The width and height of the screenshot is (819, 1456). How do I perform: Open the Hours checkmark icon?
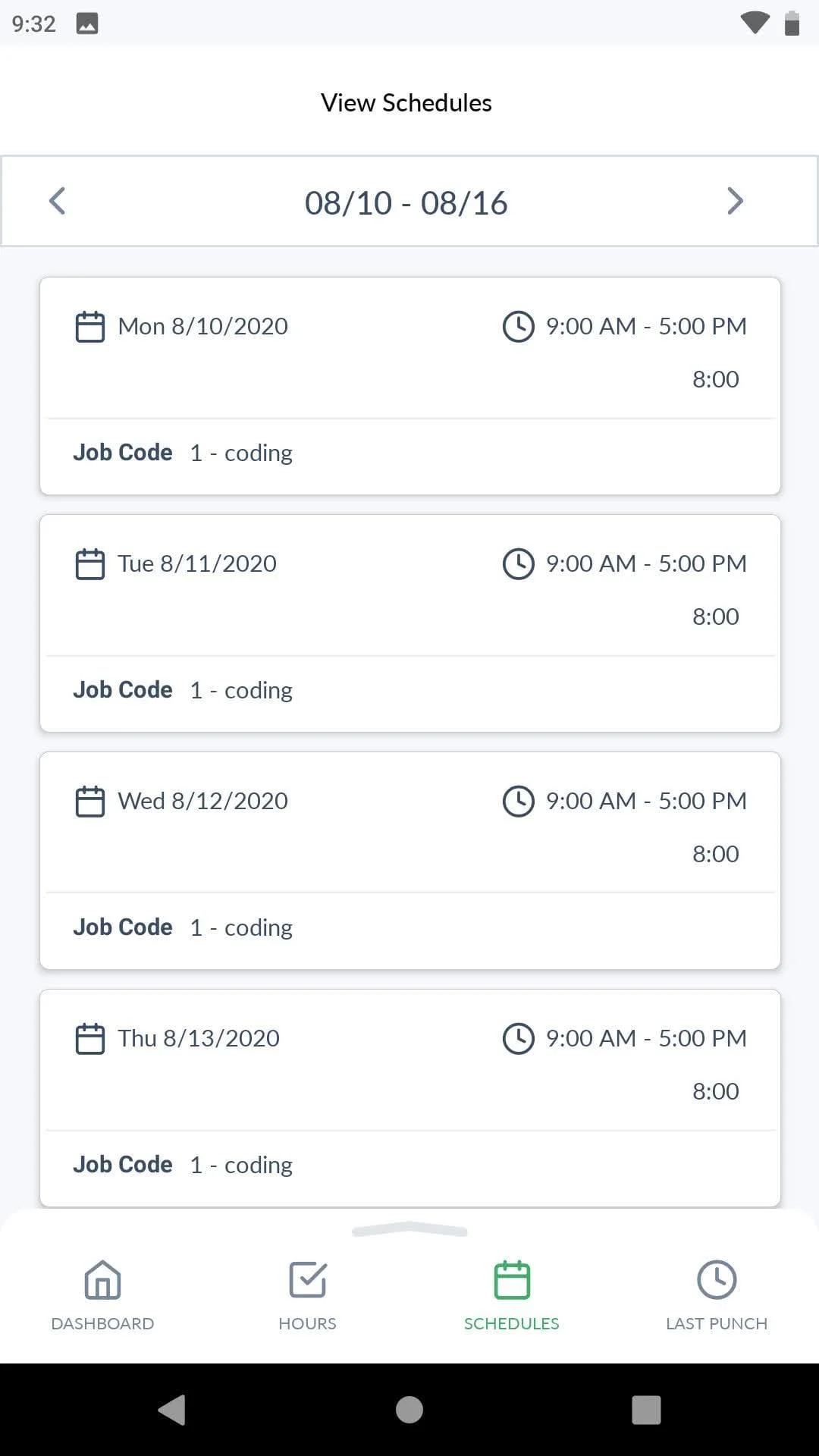click(x=307, y=1280)
